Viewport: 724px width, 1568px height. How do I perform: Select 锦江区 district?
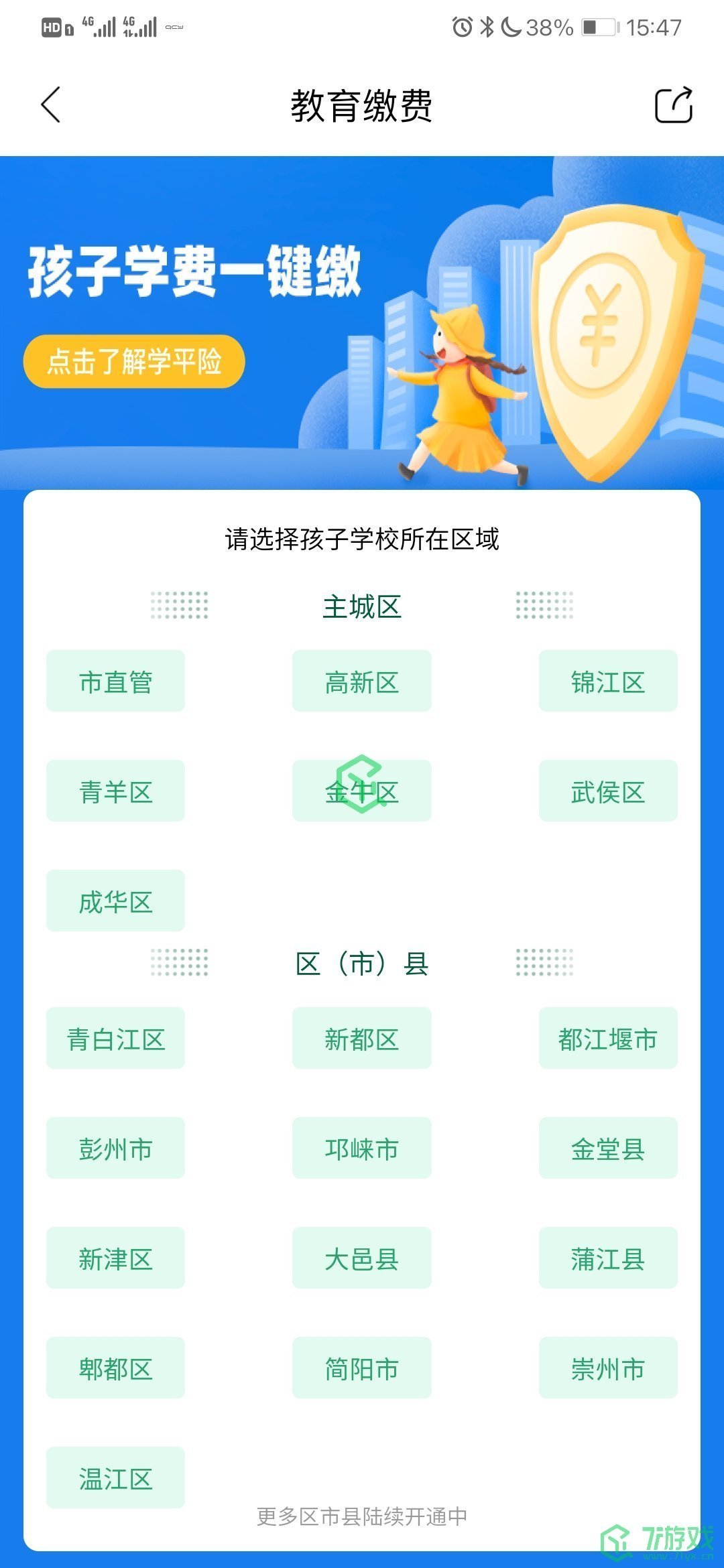point(607,681)
